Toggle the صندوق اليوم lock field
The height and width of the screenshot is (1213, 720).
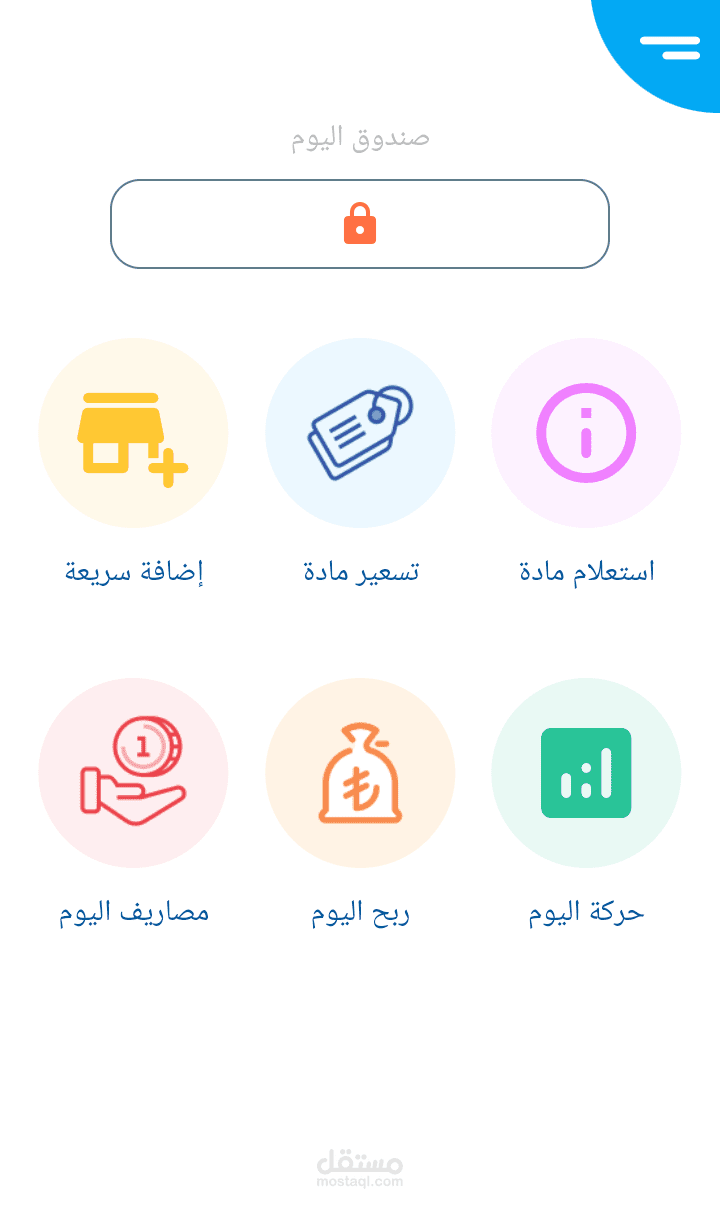[x=360, y=224]
